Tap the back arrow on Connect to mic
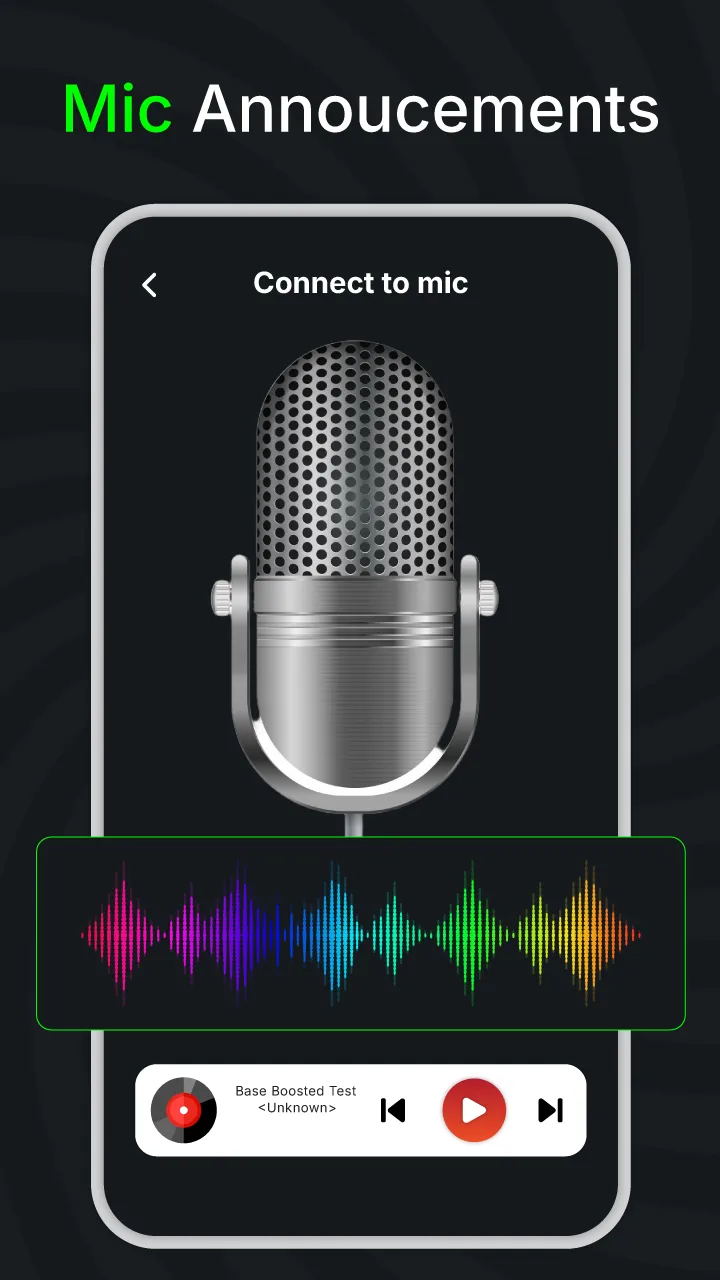720x1280 pixels. pyautogui.click(x=149, y=285)
